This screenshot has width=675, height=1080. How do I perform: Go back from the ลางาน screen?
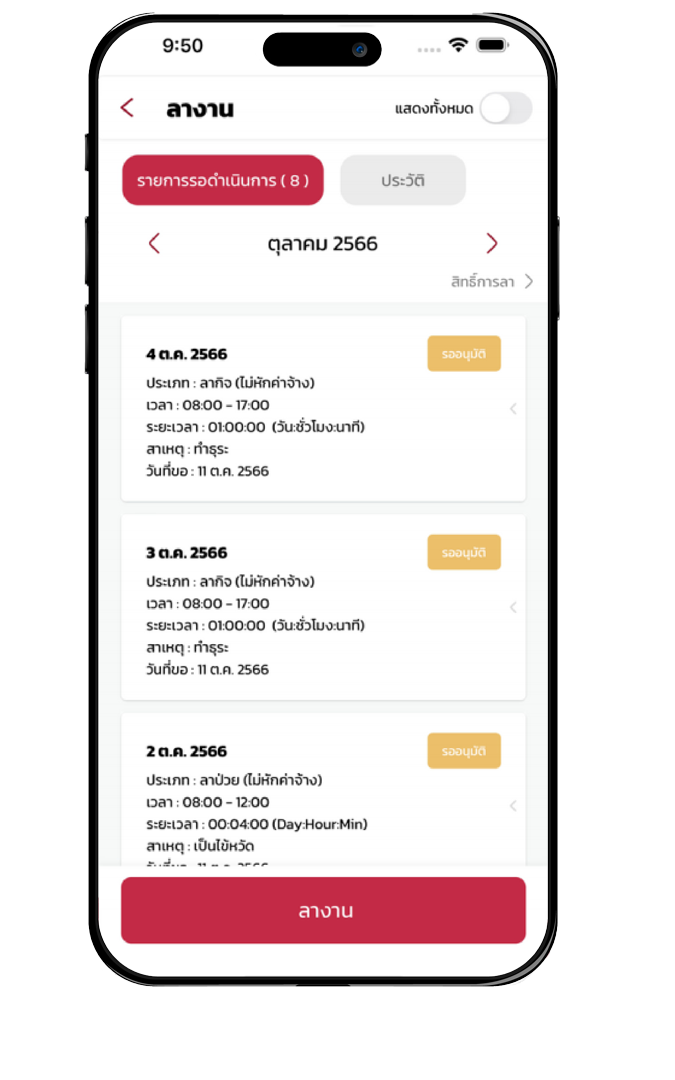(x=127, y=108)
